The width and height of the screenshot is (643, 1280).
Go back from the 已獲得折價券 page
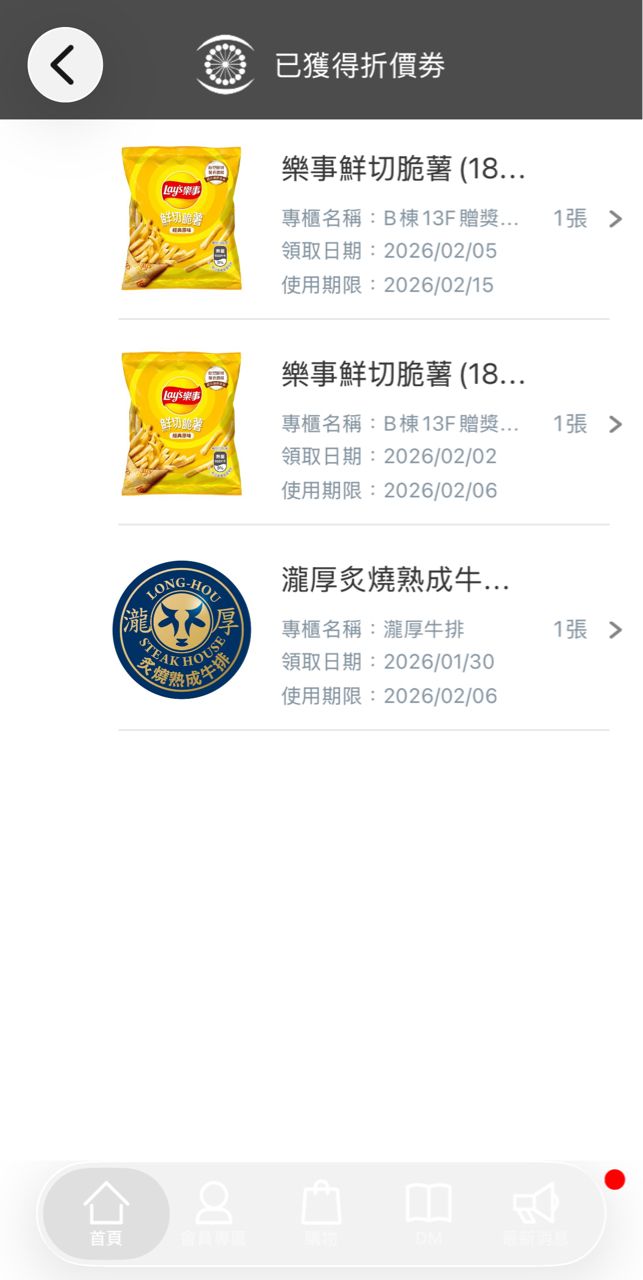(x=65, y=65)
